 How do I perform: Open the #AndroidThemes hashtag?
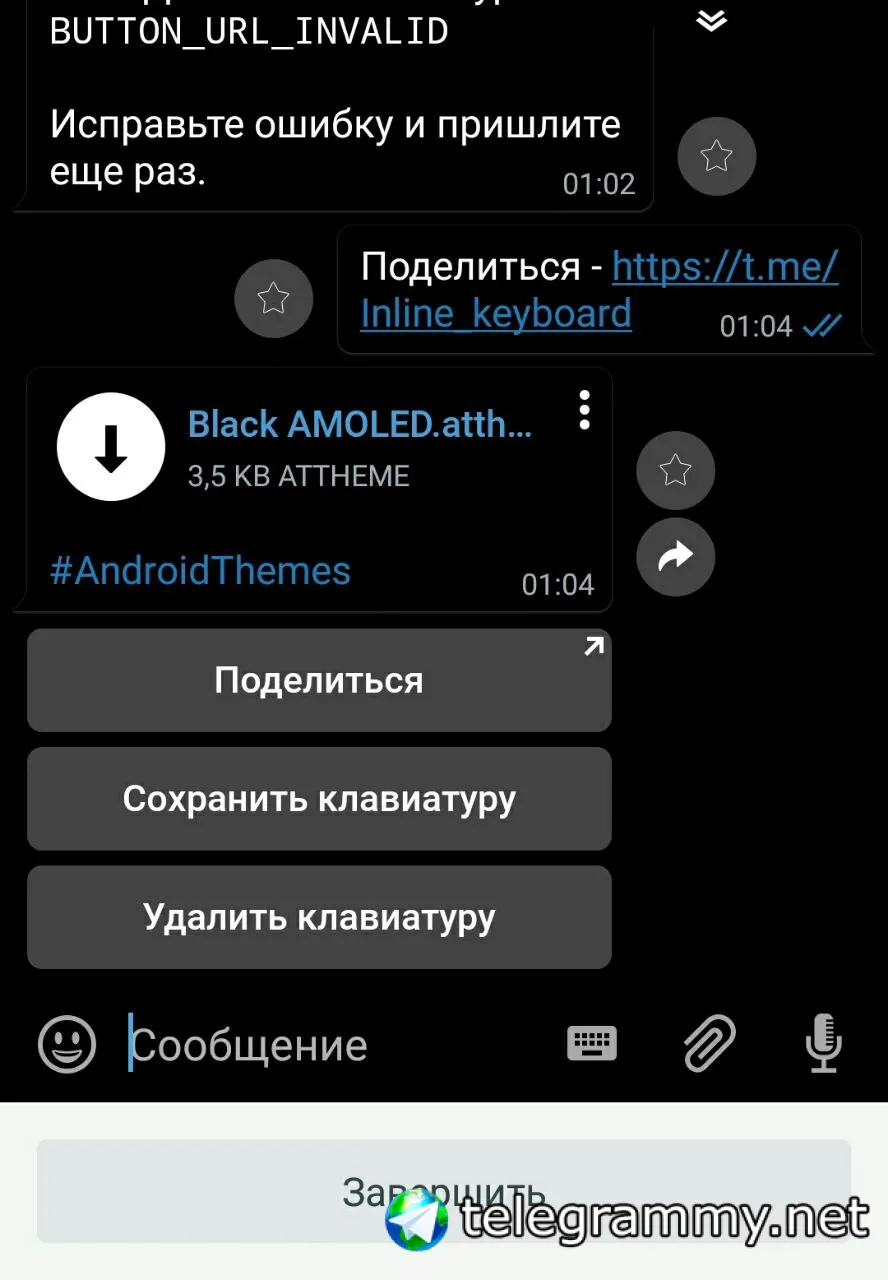point(200,571)
